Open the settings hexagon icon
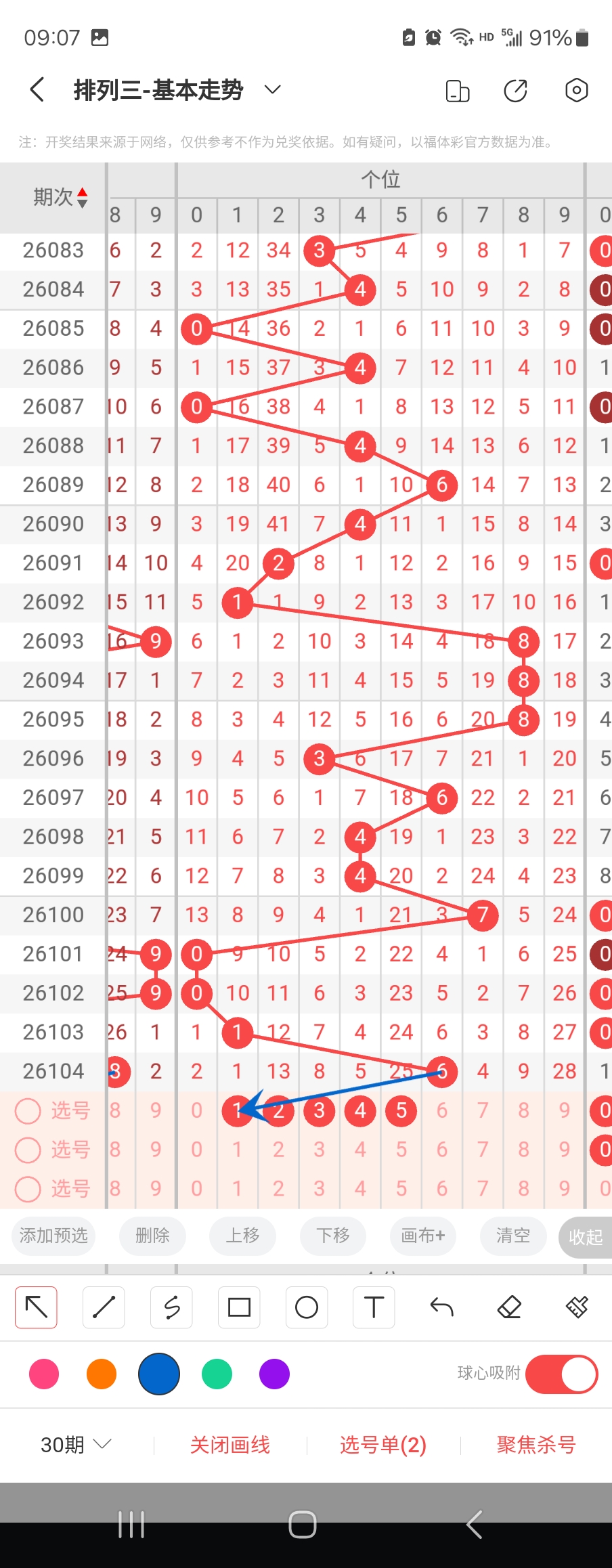The height and width of the screenshot is (1568, 612). click(576, 90)
